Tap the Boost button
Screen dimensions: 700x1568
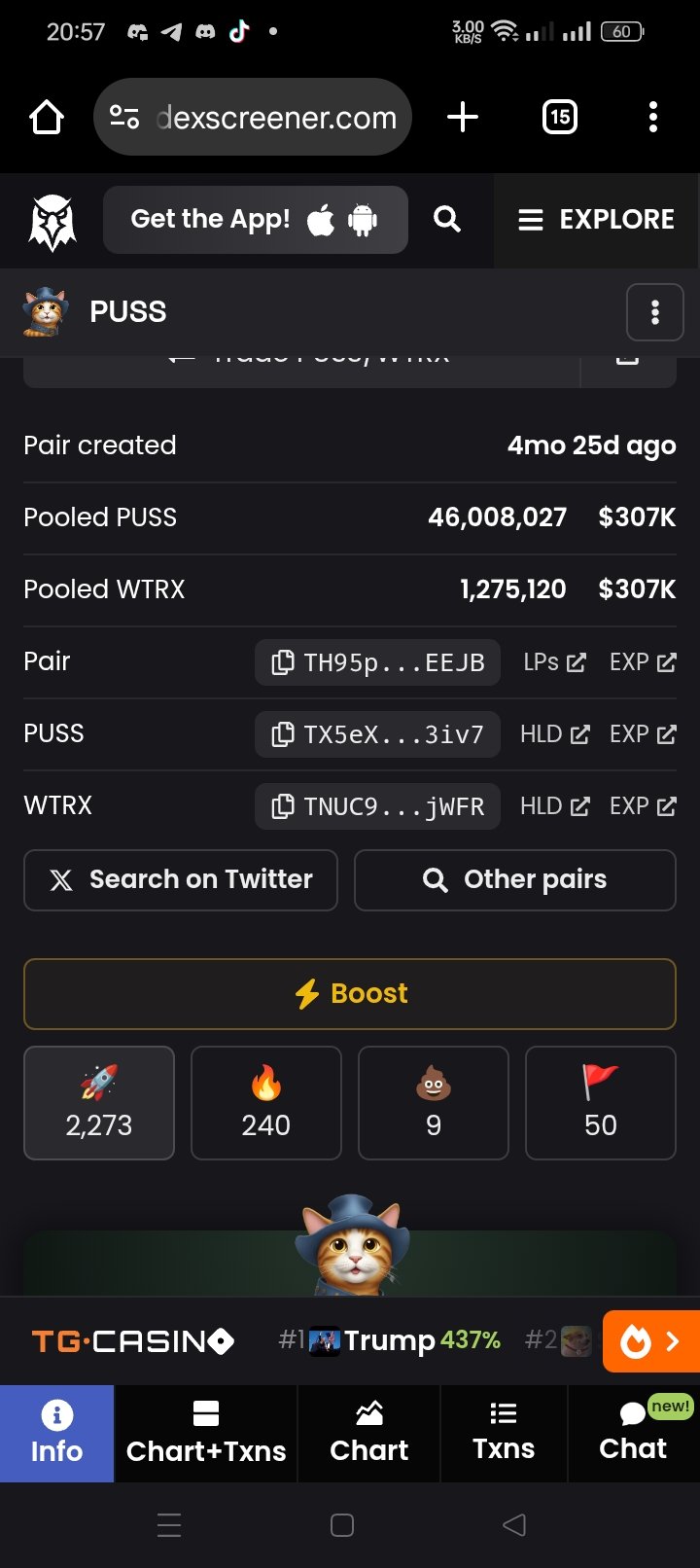pos(350,994)
